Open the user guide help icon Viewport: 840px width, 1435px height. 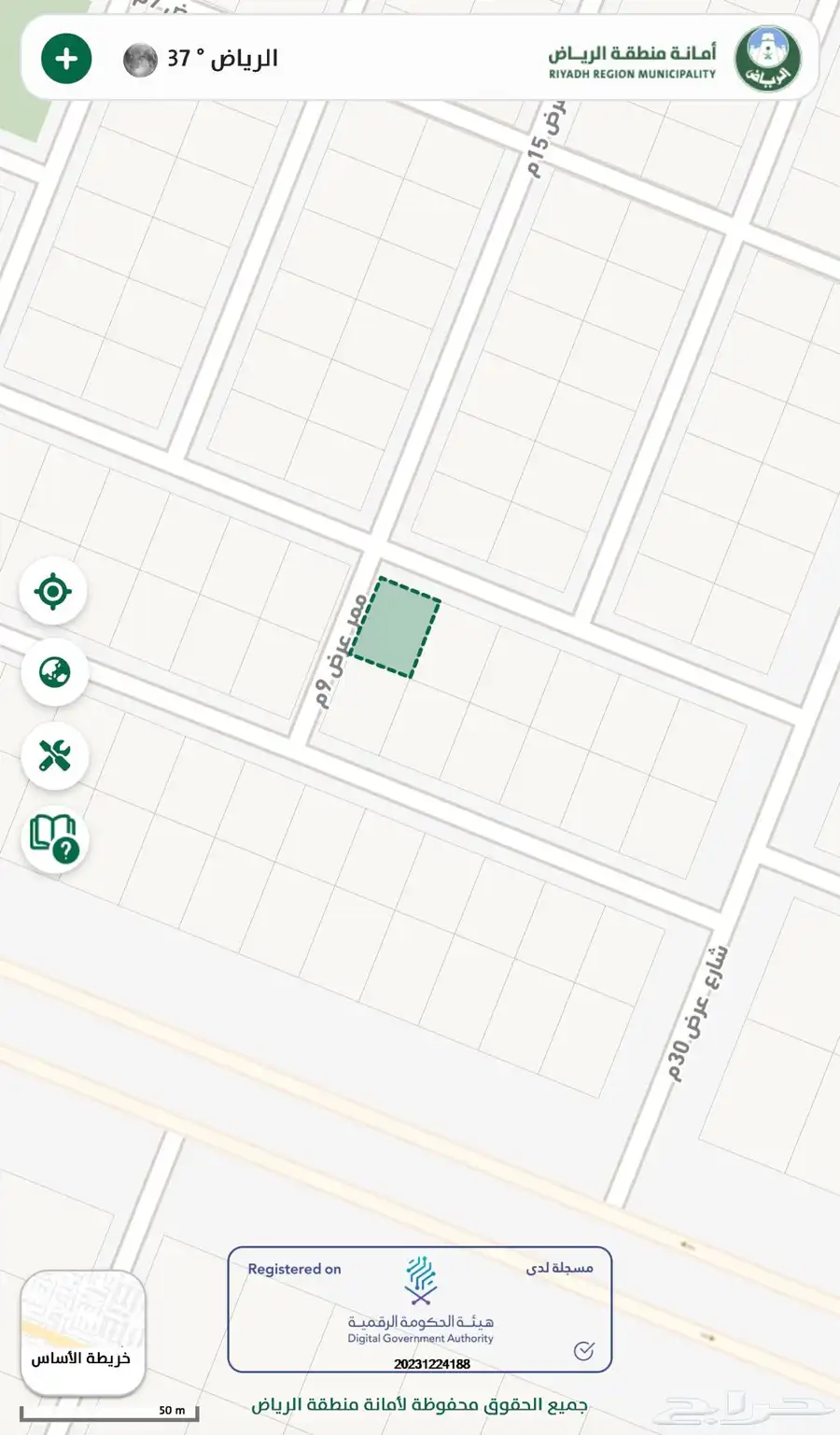click(x=54, y=837)
